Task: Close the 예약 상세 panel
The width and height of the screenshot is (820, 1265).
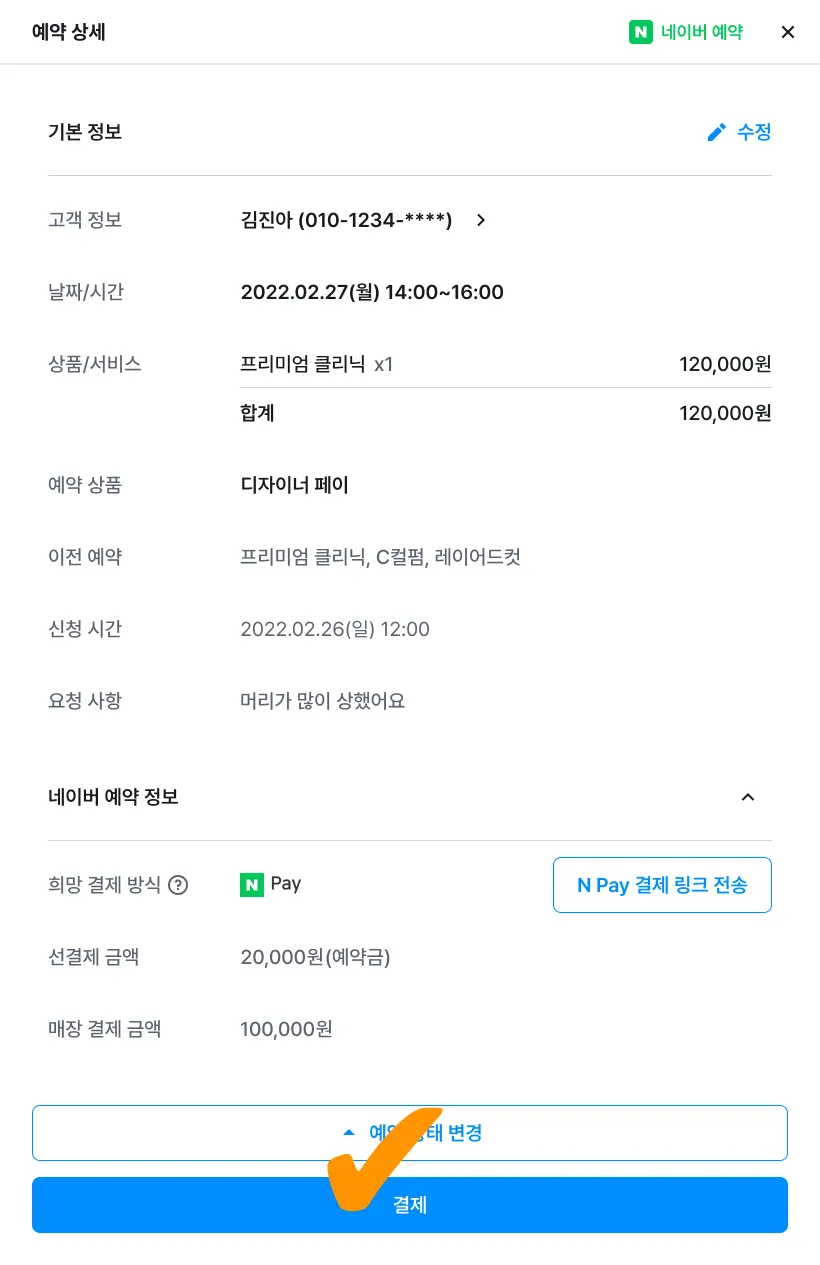Action: click(788, 32)
